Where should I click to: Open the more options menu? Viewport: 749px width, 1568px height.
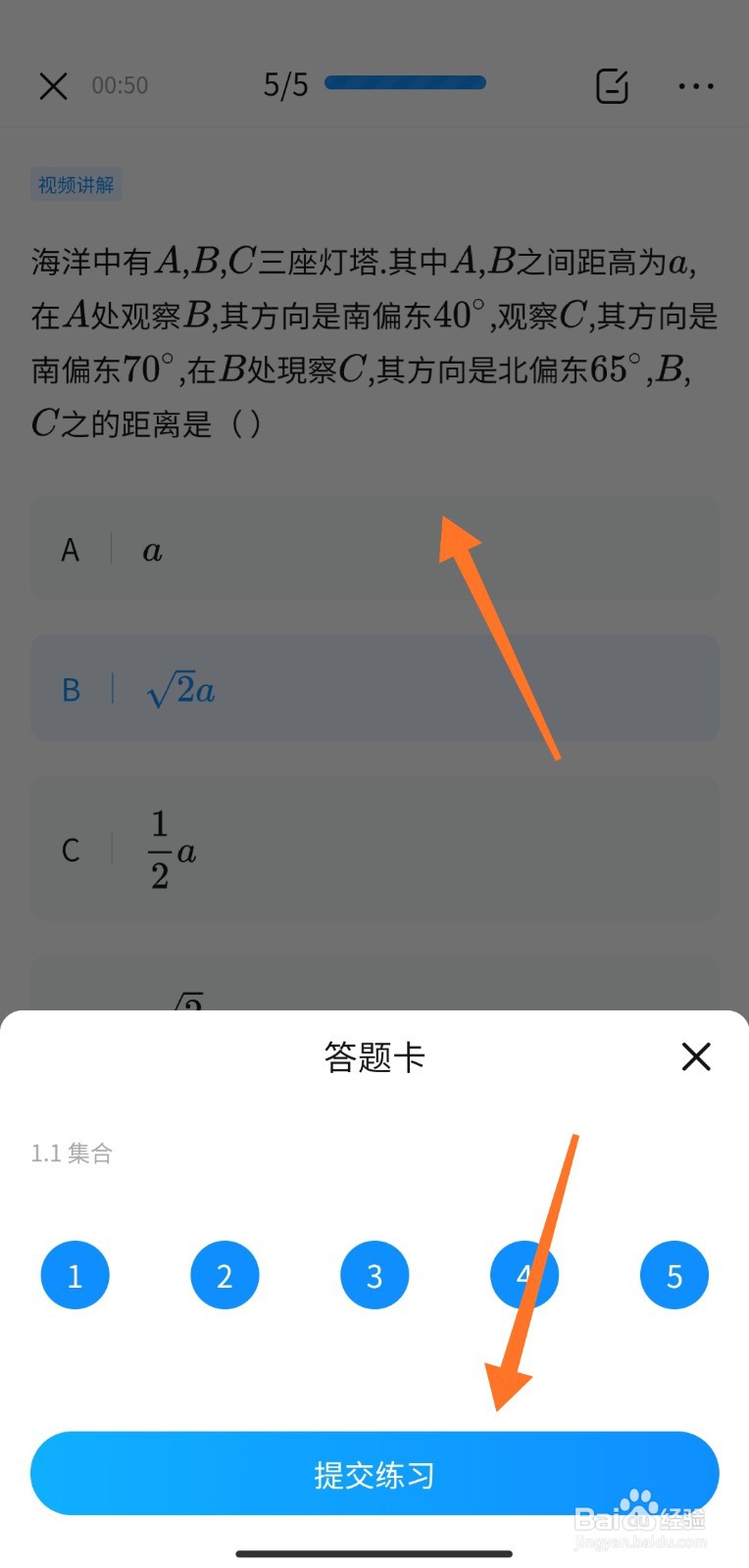point(695,86)
